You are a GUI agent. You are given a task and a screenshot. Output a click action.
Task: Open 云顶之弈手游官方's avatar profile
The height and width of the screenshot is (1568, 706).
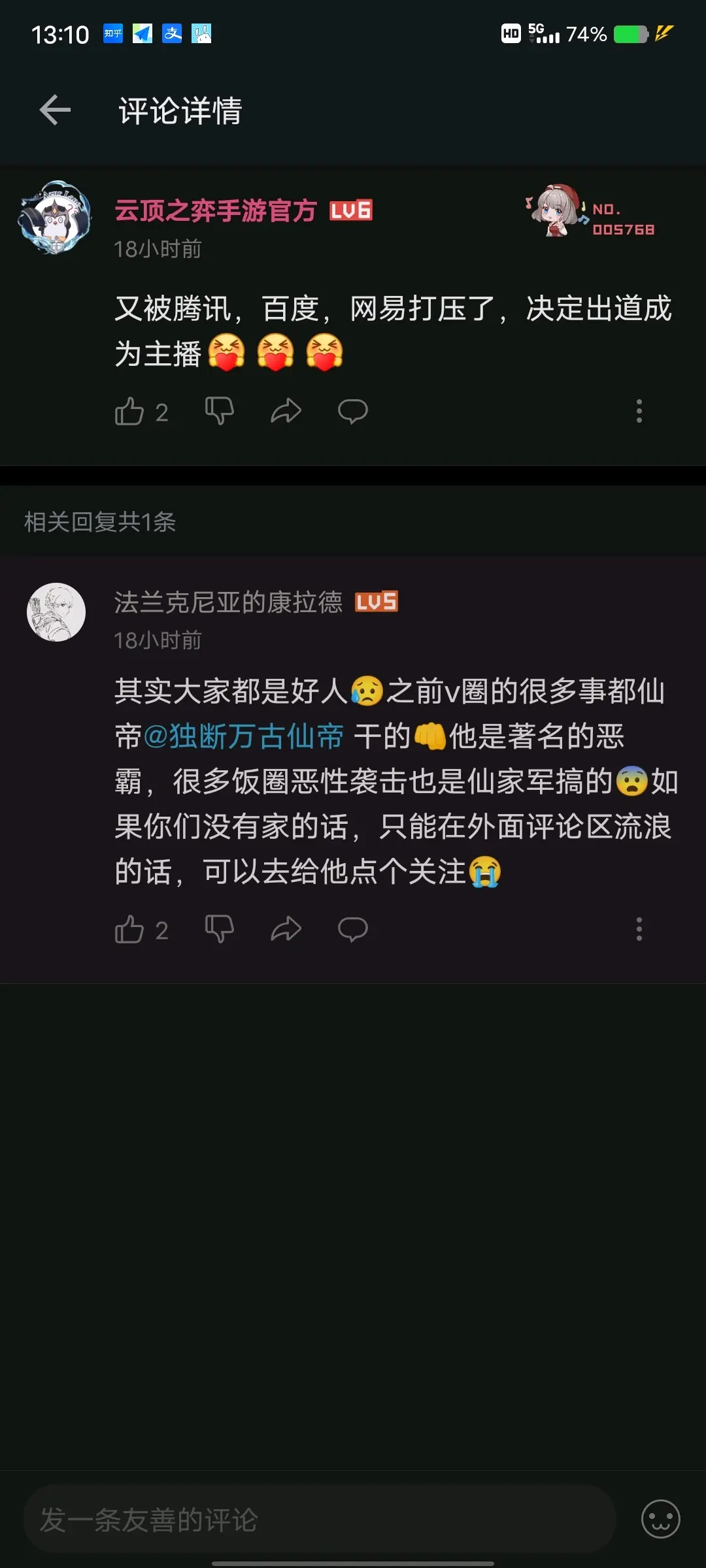(x=55, y=218)
